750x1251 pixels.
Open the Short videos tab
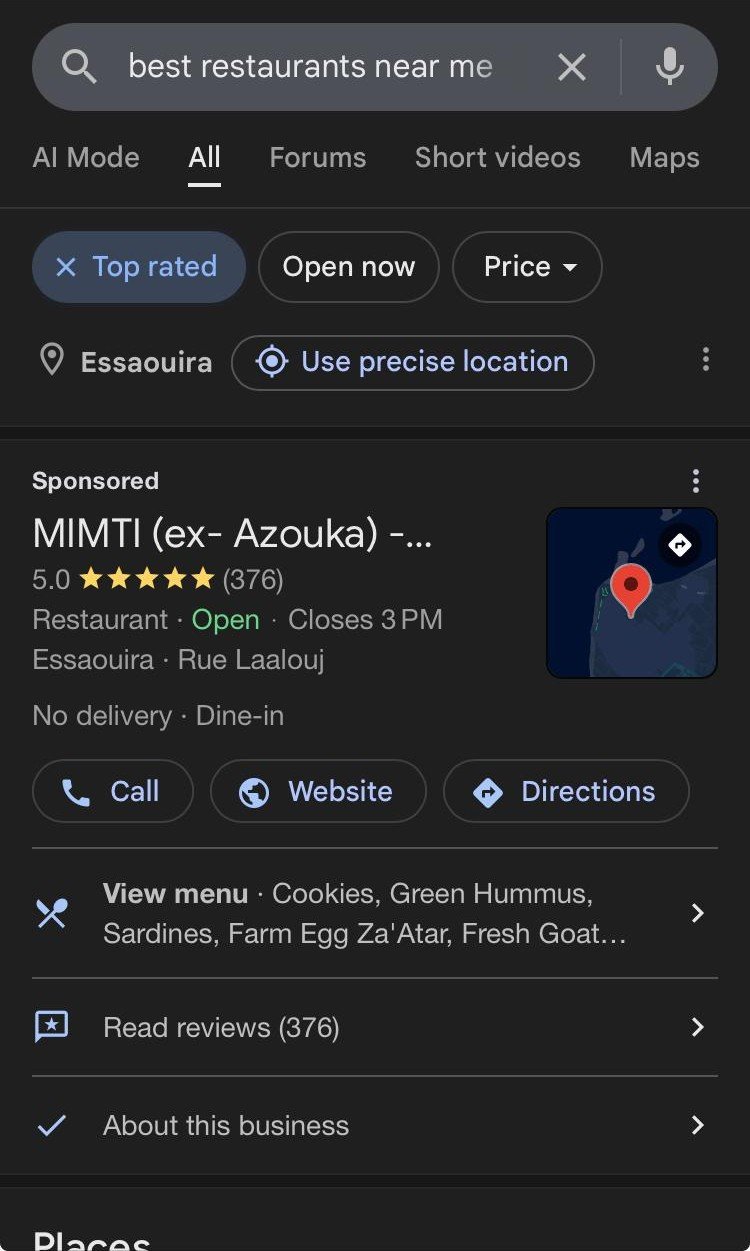tap(497, 158)
